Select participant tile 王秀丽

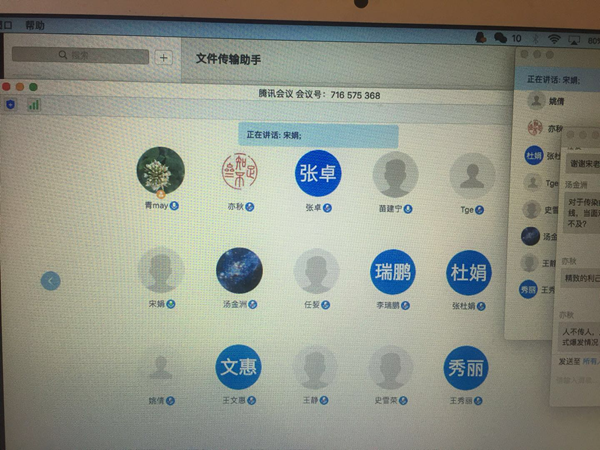(x=466, y=369)
